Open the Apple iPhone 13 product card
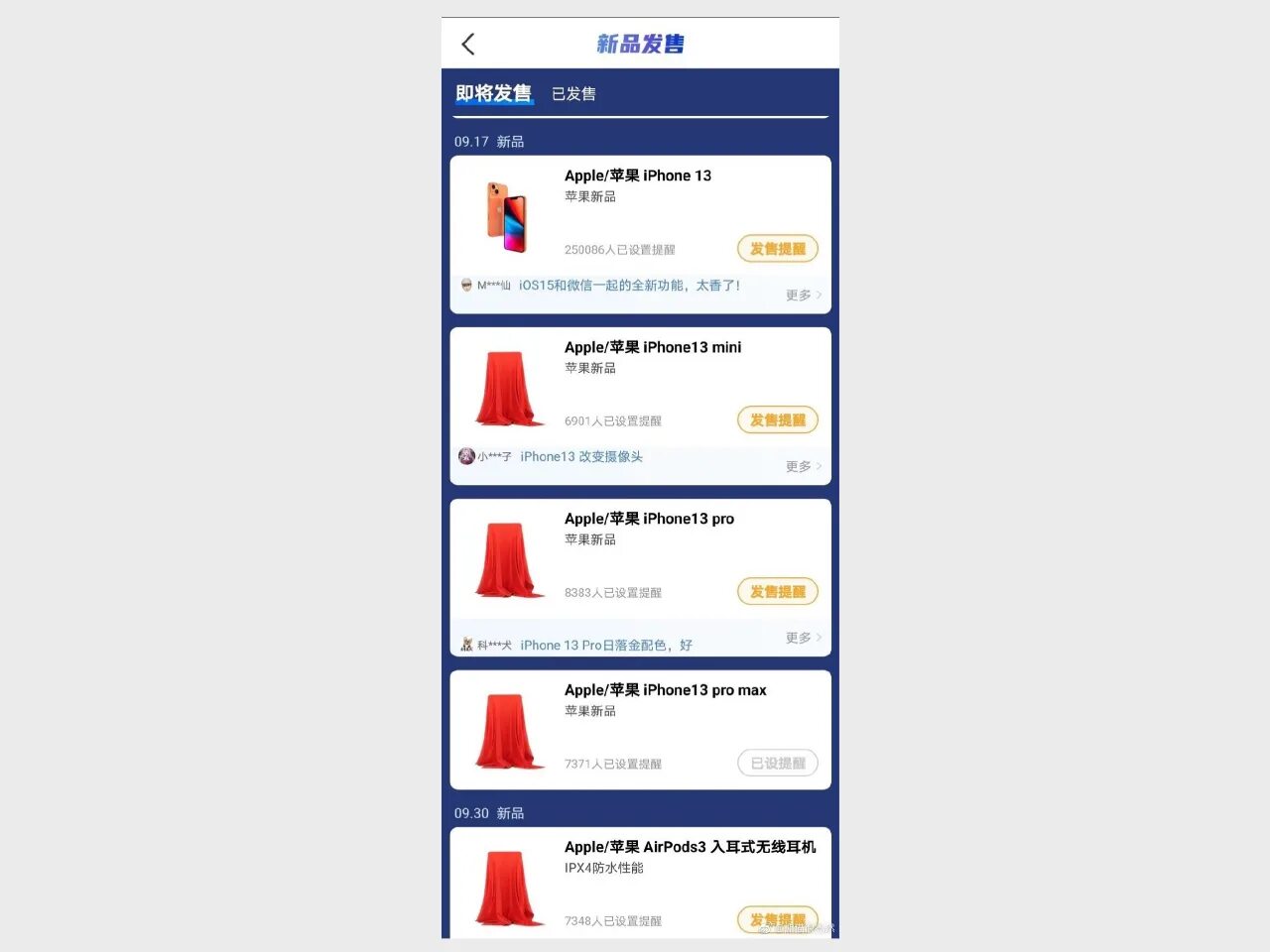Screen dimensions: 1270x952 tap(637, 177)
